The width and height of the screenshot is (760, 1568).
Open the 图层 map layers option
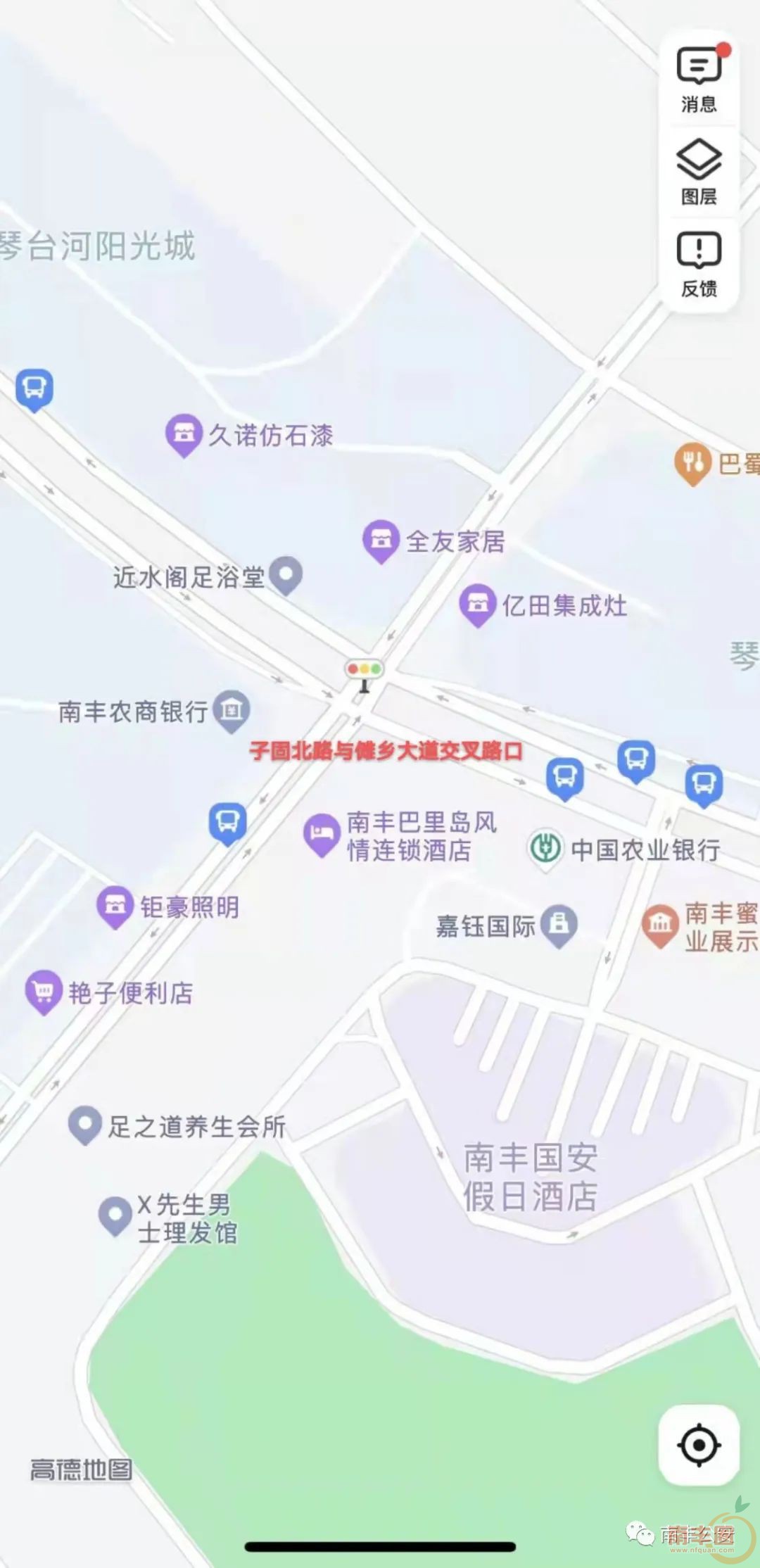[699, 171]
